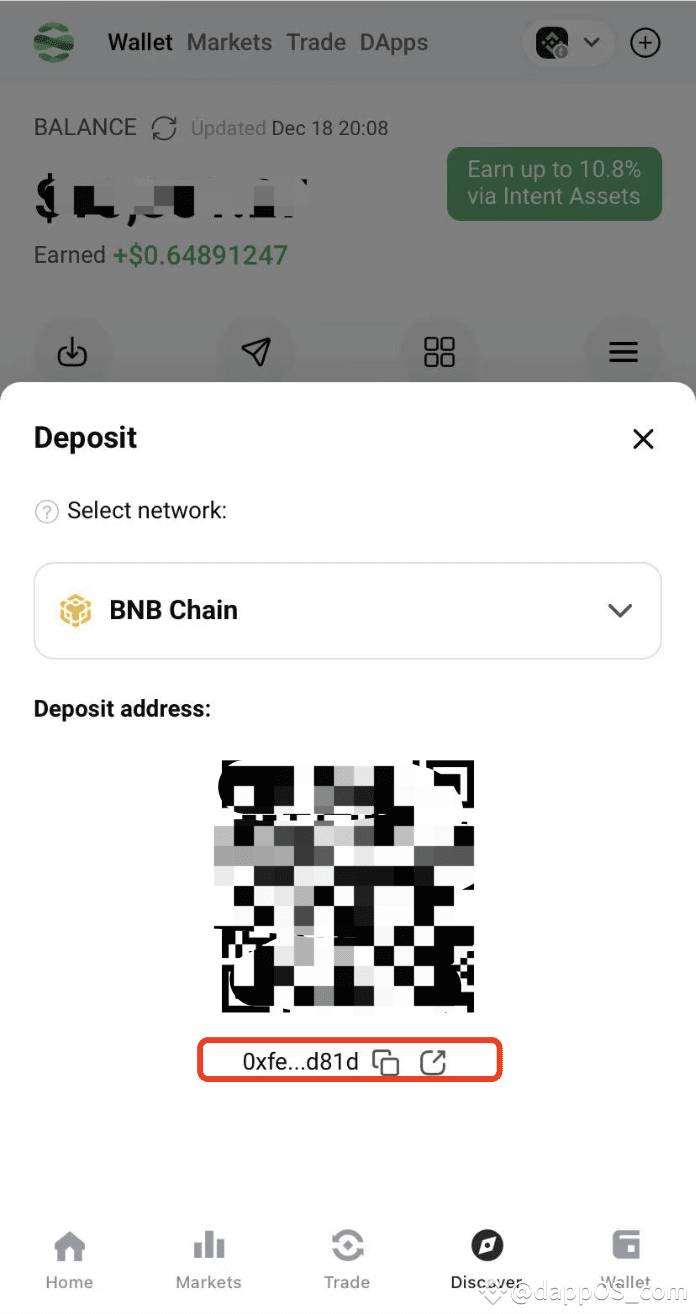Go to the Home tab
696x1314 pixels.
(x=69, y=1259)
